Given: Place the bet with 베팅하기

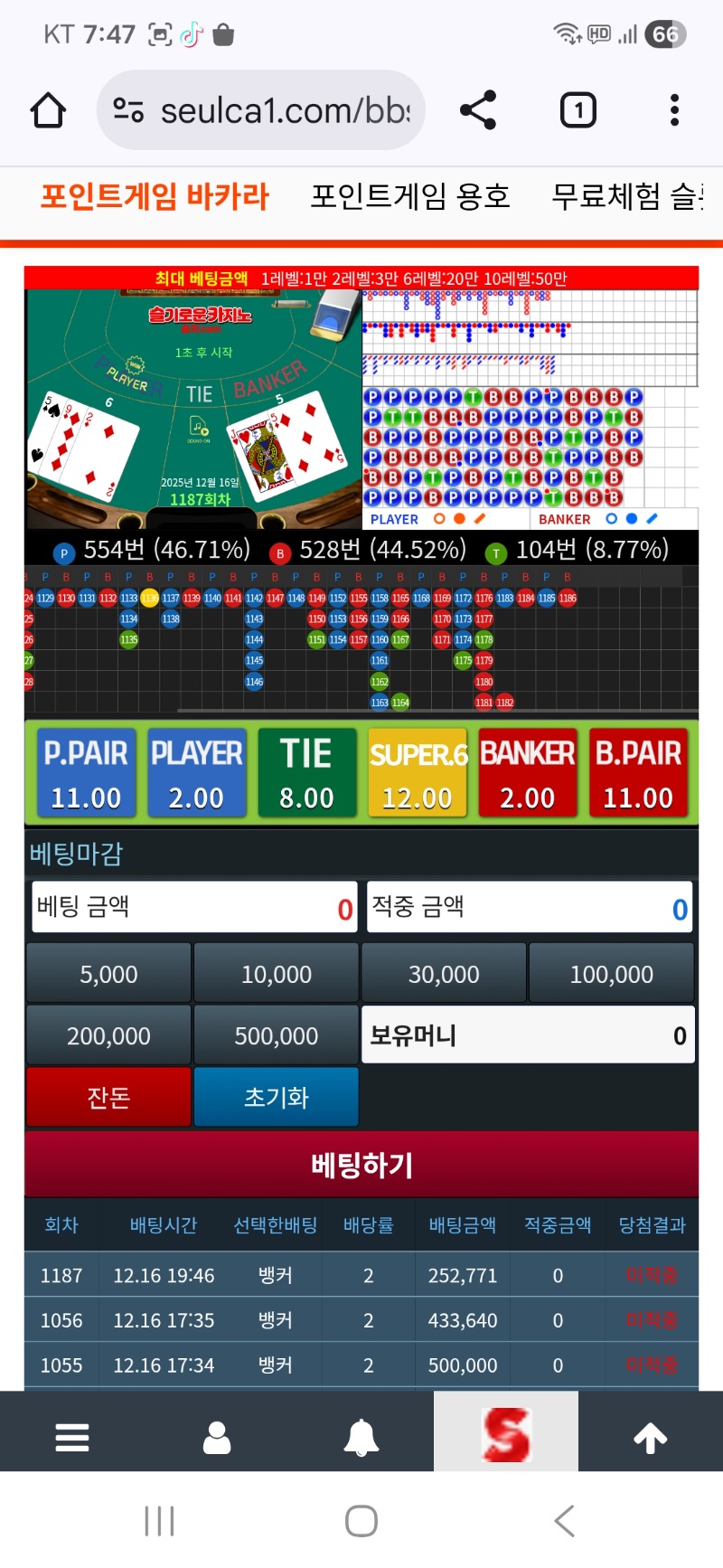Looking at the screenshot, I should (361, 1165).
